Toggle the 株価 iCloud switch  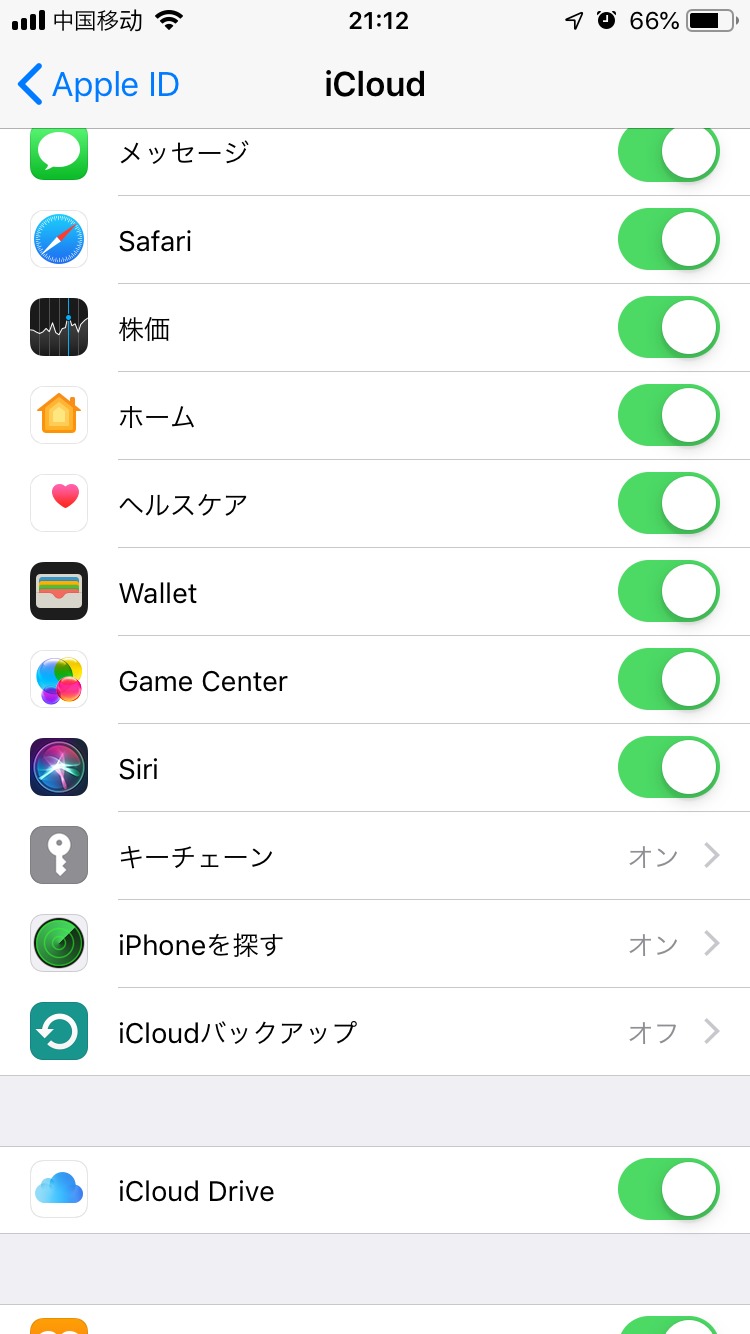(668, 328)
